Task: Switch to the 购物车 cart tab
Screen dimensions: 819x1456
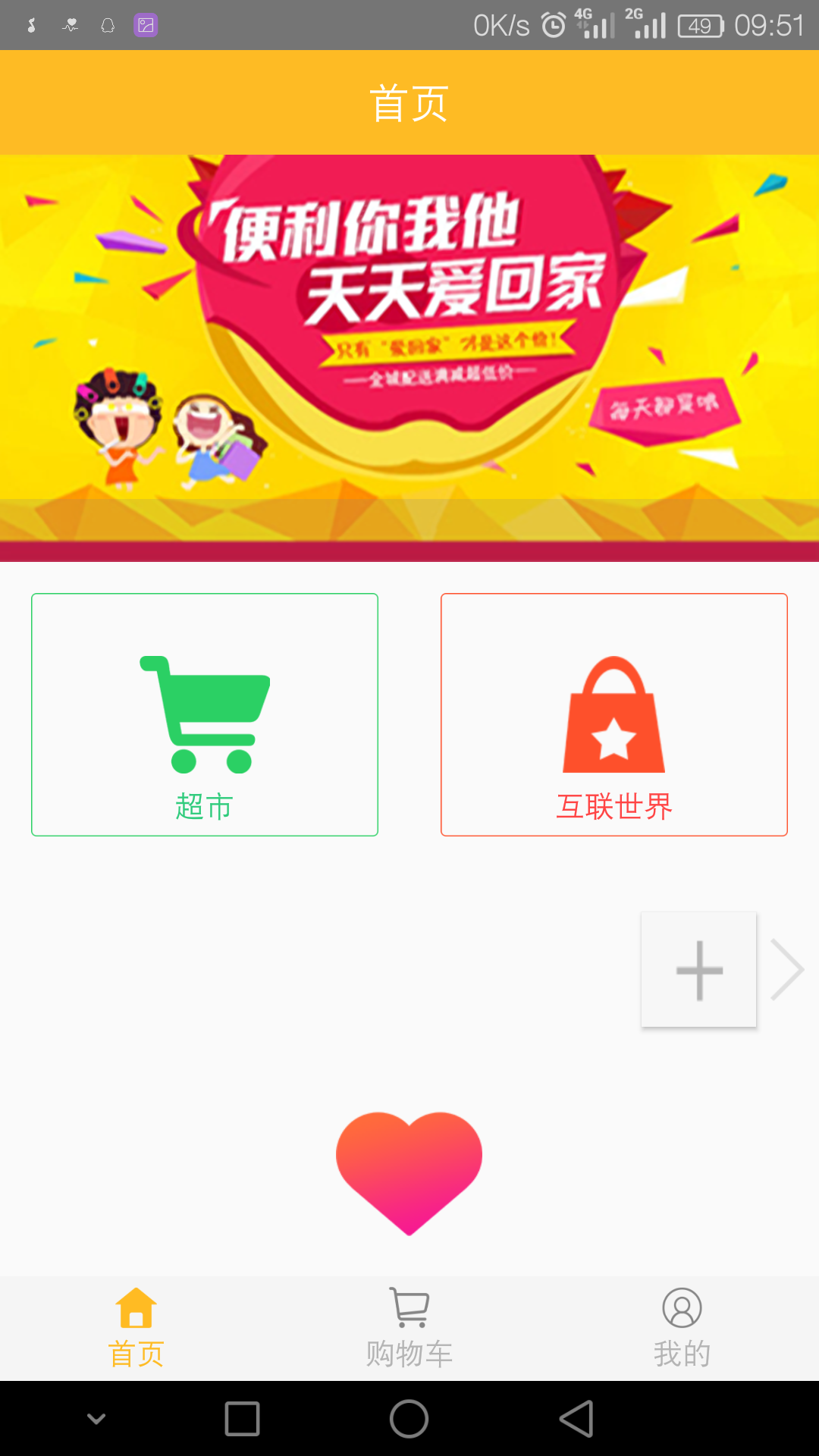Action: point(409,1329)
